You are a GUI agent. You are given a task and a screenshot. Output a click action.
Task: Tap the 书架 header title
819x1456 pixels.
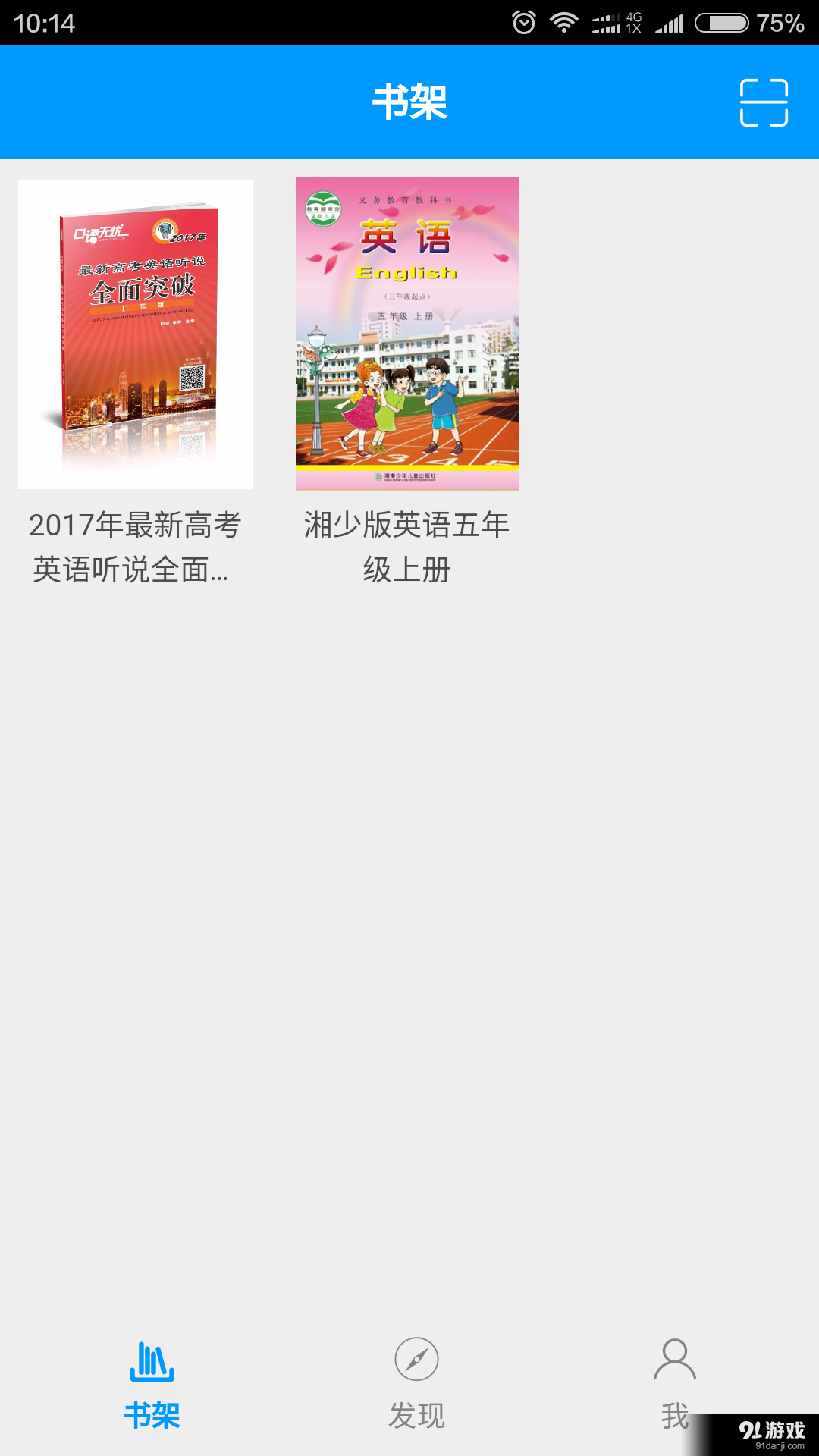pyautogui.click(x=409, y=102)
